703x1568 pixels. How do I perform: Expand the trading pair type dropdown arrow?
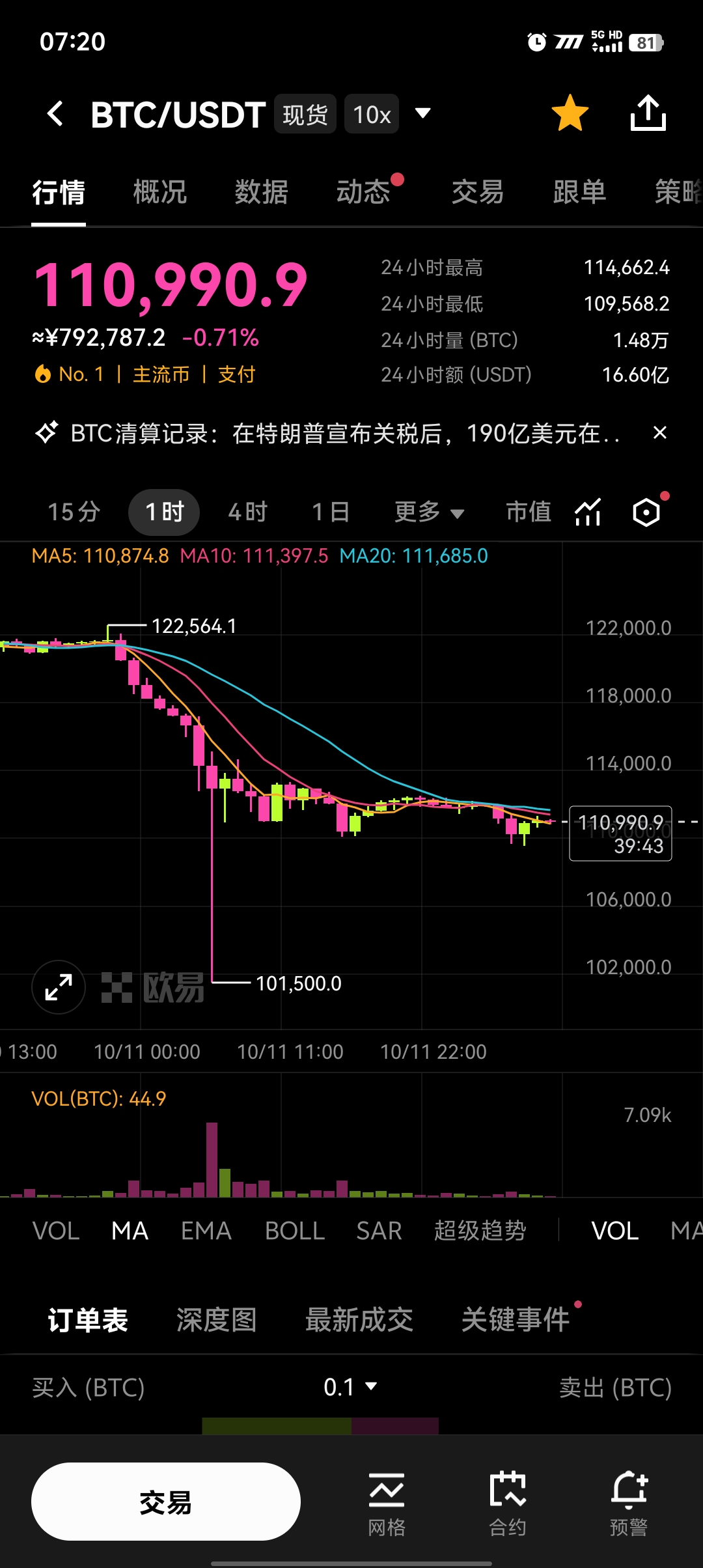423,113
